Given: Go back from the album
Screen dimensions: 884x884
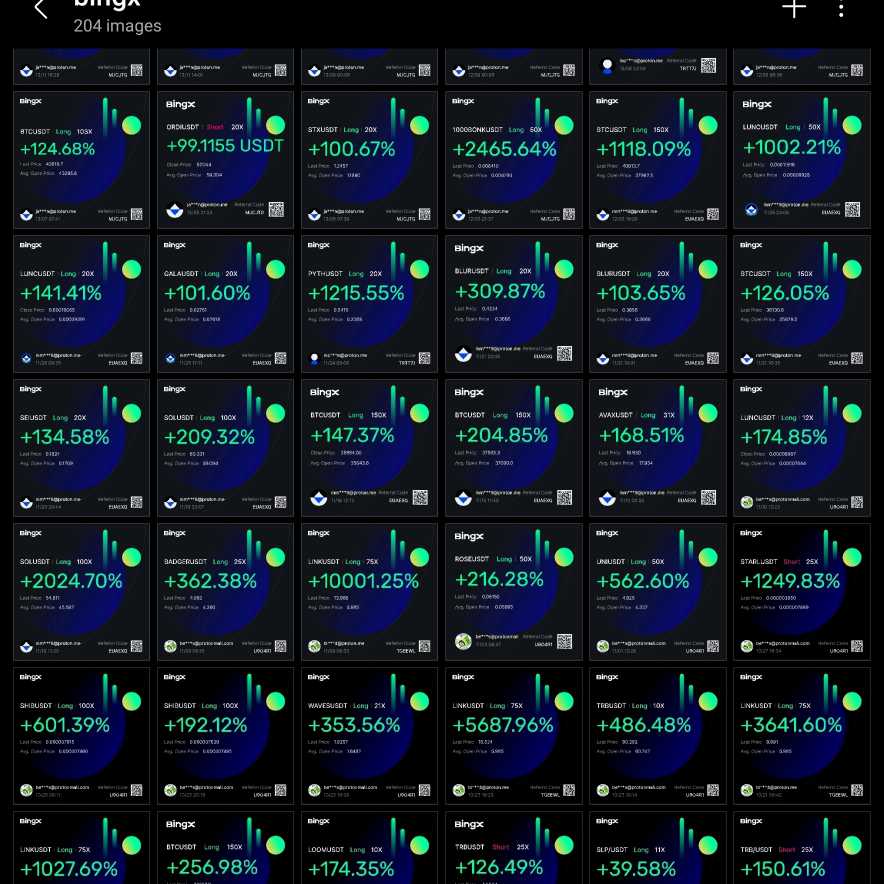Looking at the screenshot, I should point(40,10).
